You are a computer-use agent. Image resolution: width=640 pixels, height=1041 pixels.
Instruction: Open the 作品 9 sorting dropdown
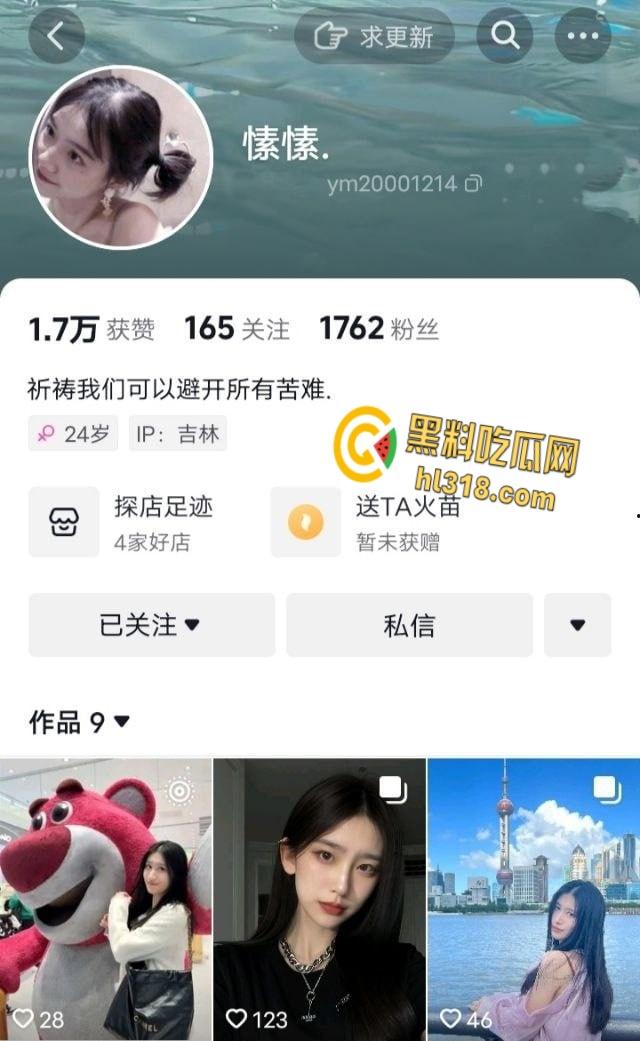80,721
